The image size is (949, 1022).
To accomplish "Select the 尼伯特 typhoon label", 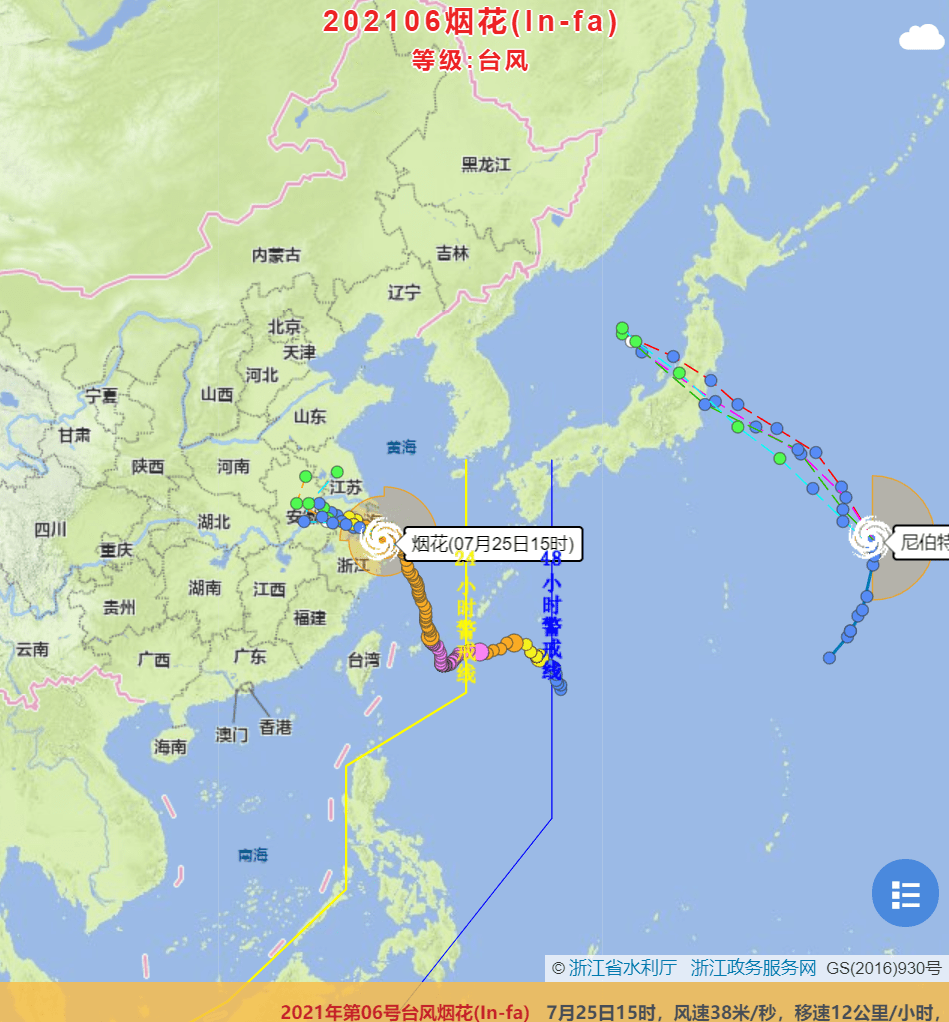I will [920, 542].
